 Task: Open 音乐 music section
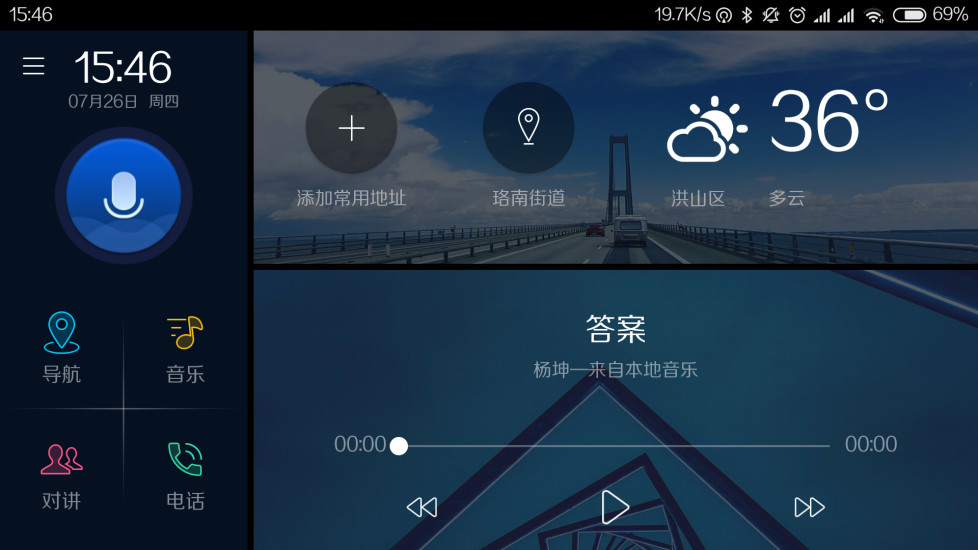click(x=185, y=347)
